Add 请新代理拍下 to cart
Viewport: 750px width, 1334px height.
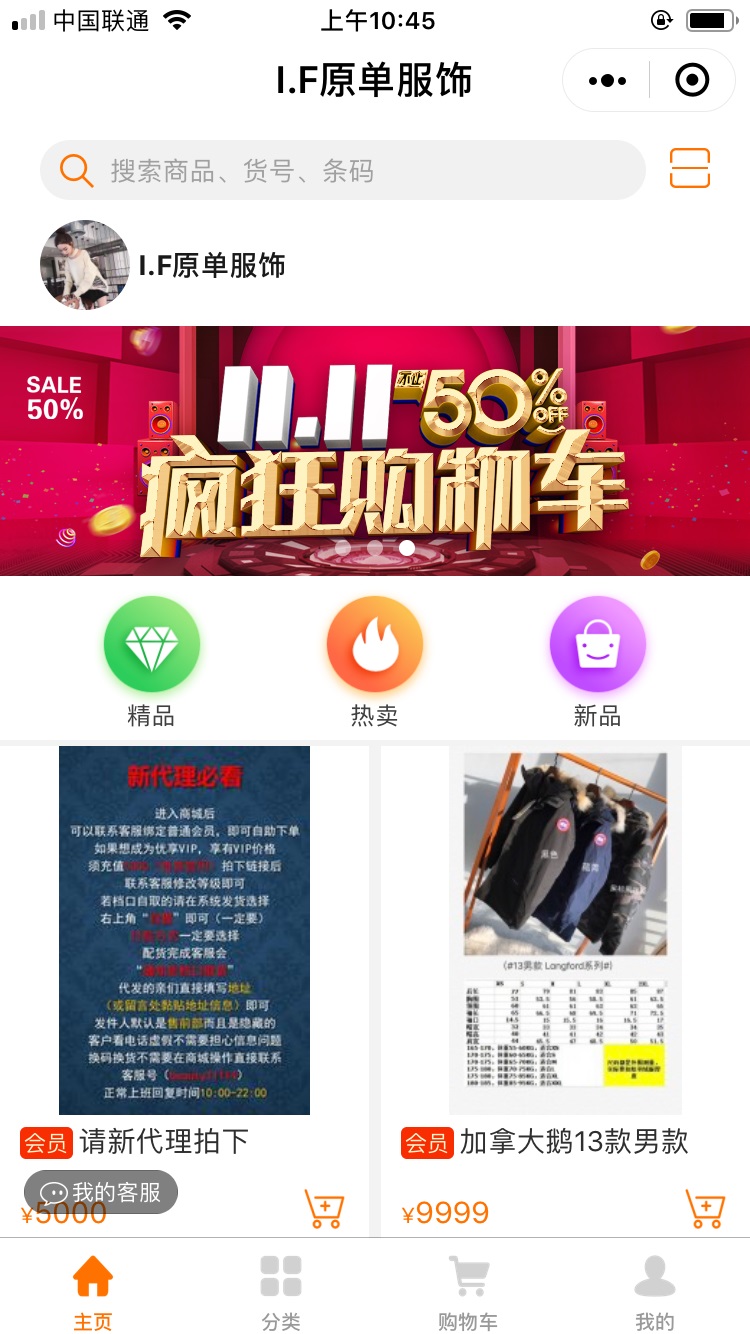pos(324,1209)
